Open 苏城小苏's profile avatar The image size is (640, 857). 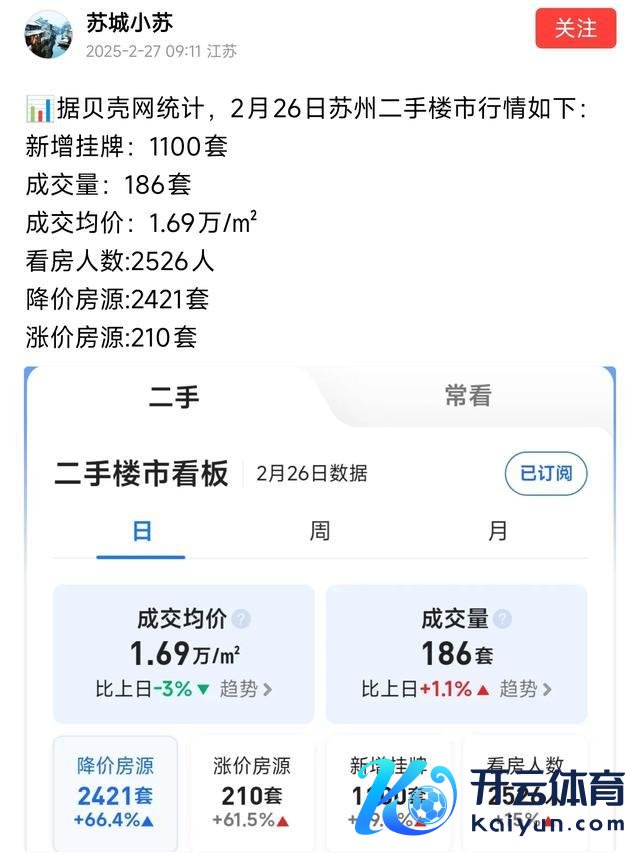tap(48, 35)
